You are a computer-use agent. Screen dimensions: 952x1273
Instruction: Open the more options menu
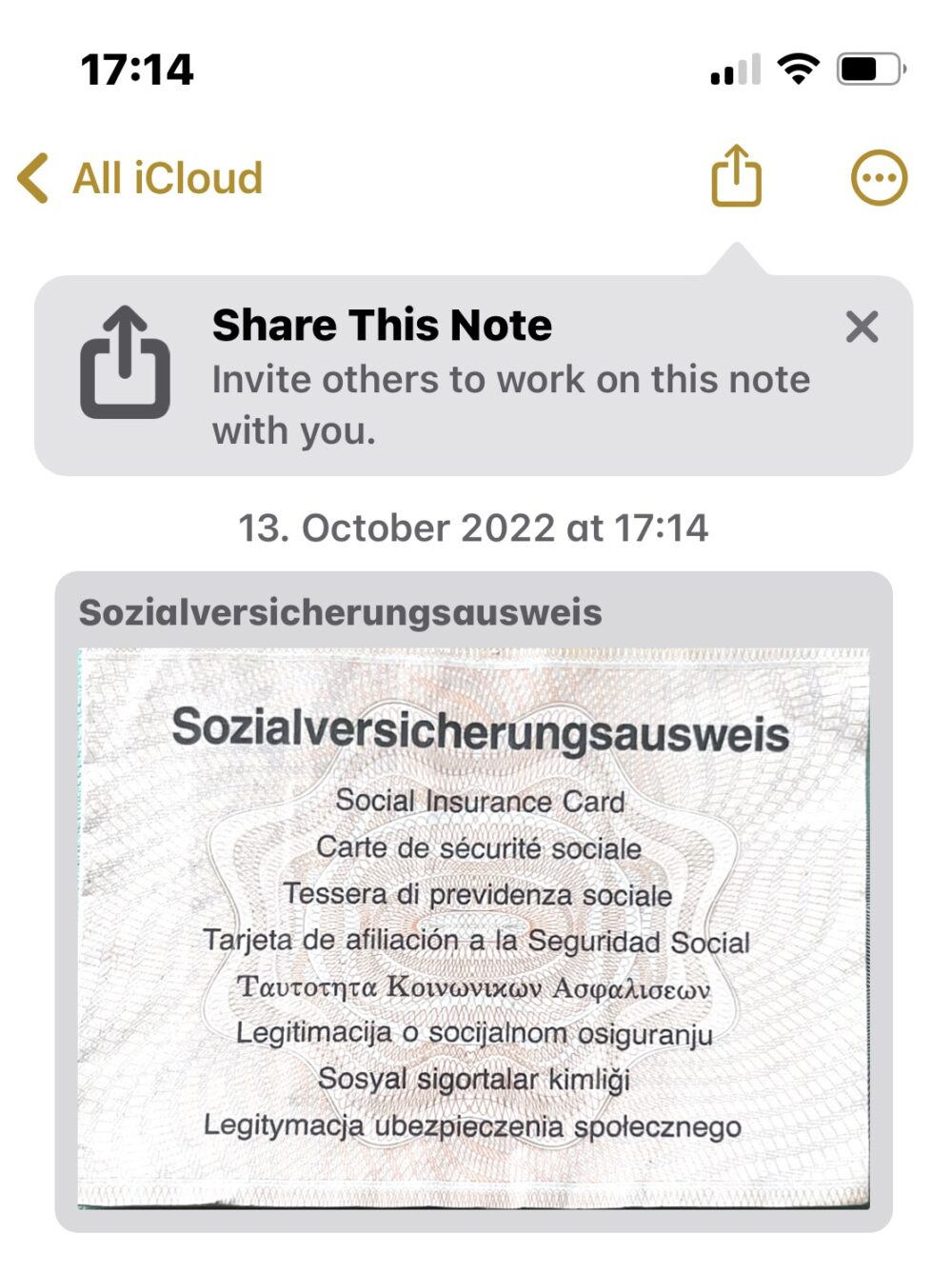(879, 178)
